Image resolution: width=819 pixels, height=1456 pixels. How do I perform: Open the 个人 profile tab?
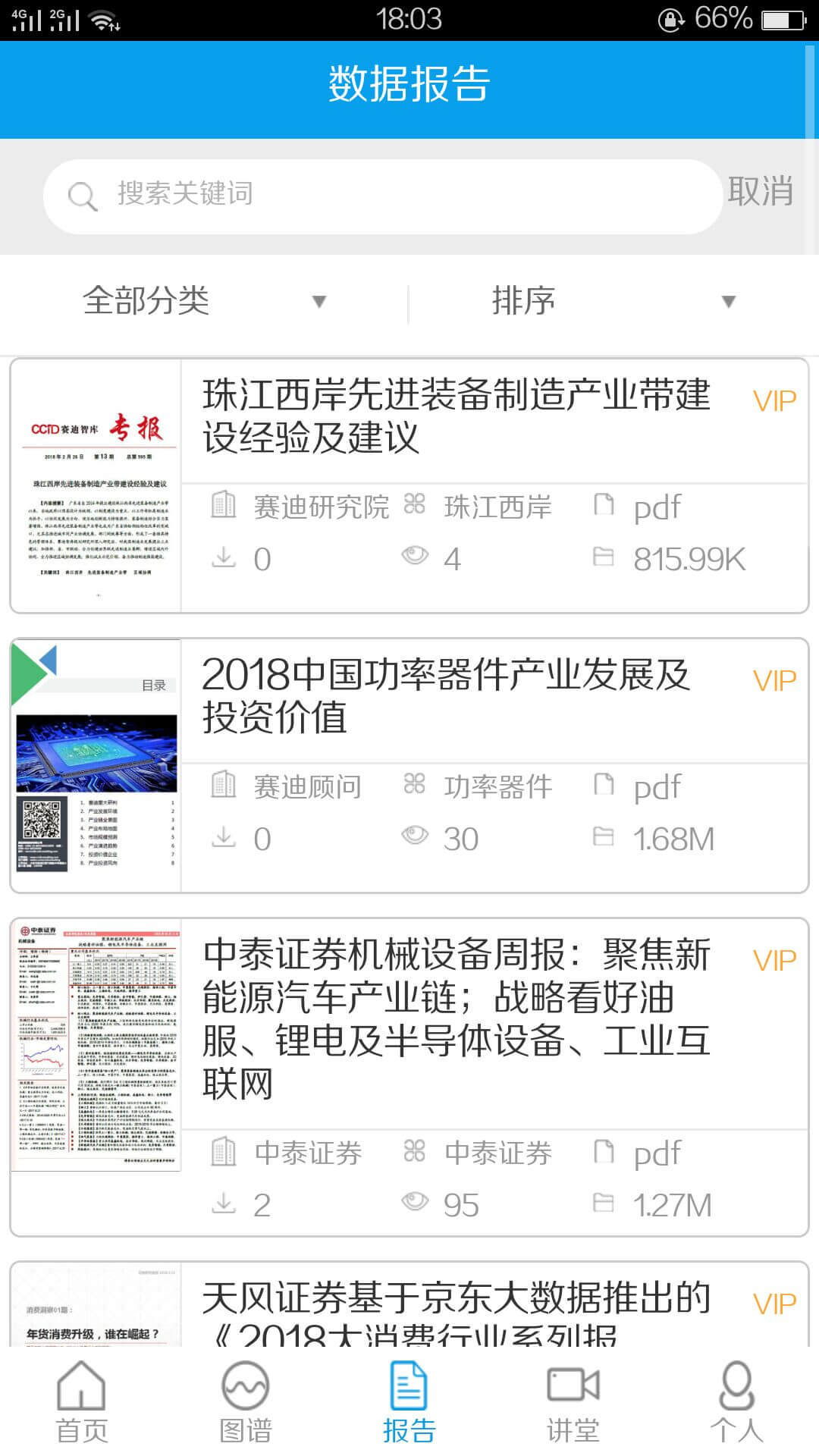(736, 1403)
